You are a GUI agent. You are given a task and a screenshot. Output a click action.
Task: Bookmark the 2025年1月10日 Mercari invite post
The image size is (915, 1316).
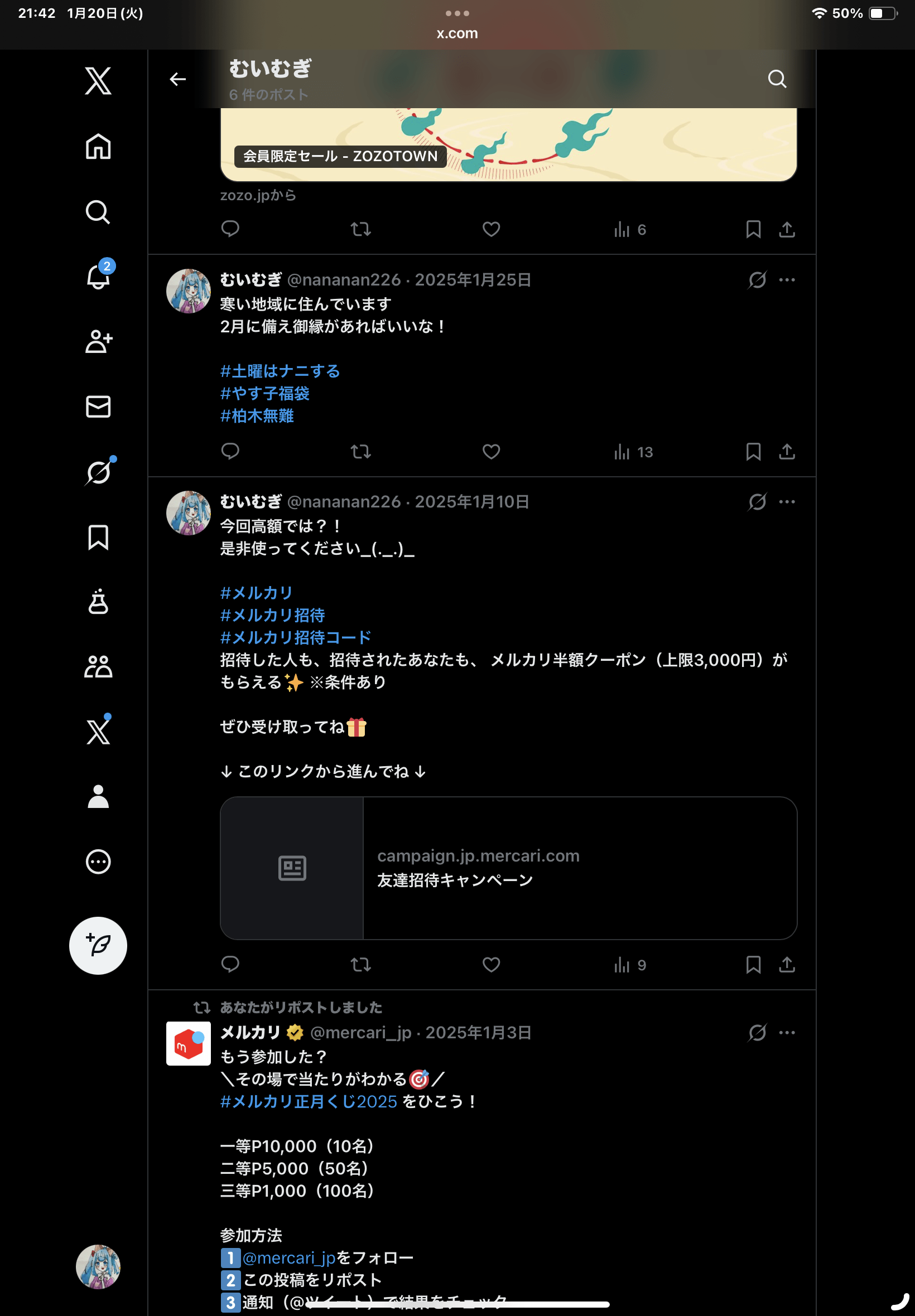tap(753, 965)
